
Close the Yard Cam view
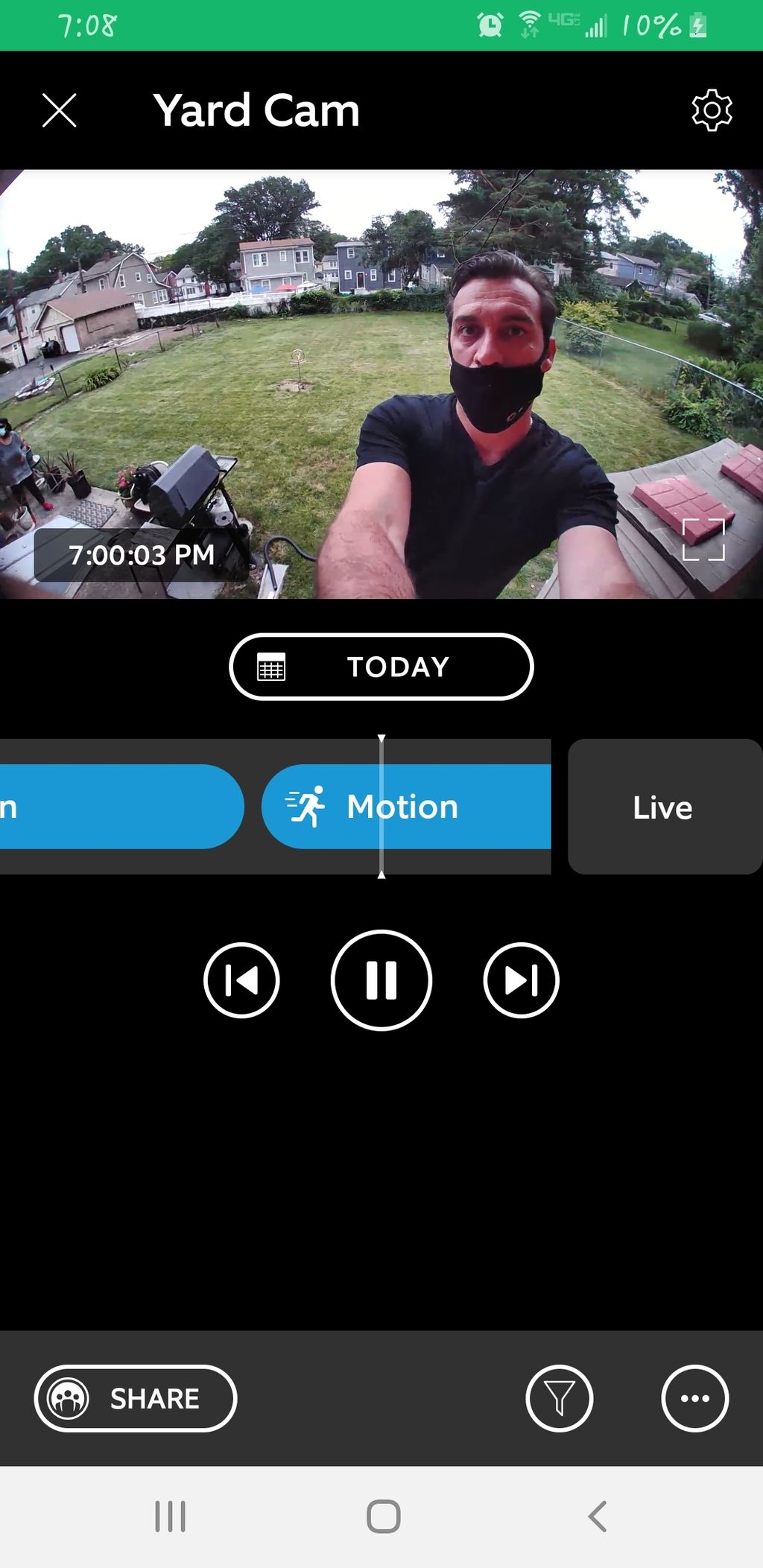(x=60, y=110)
